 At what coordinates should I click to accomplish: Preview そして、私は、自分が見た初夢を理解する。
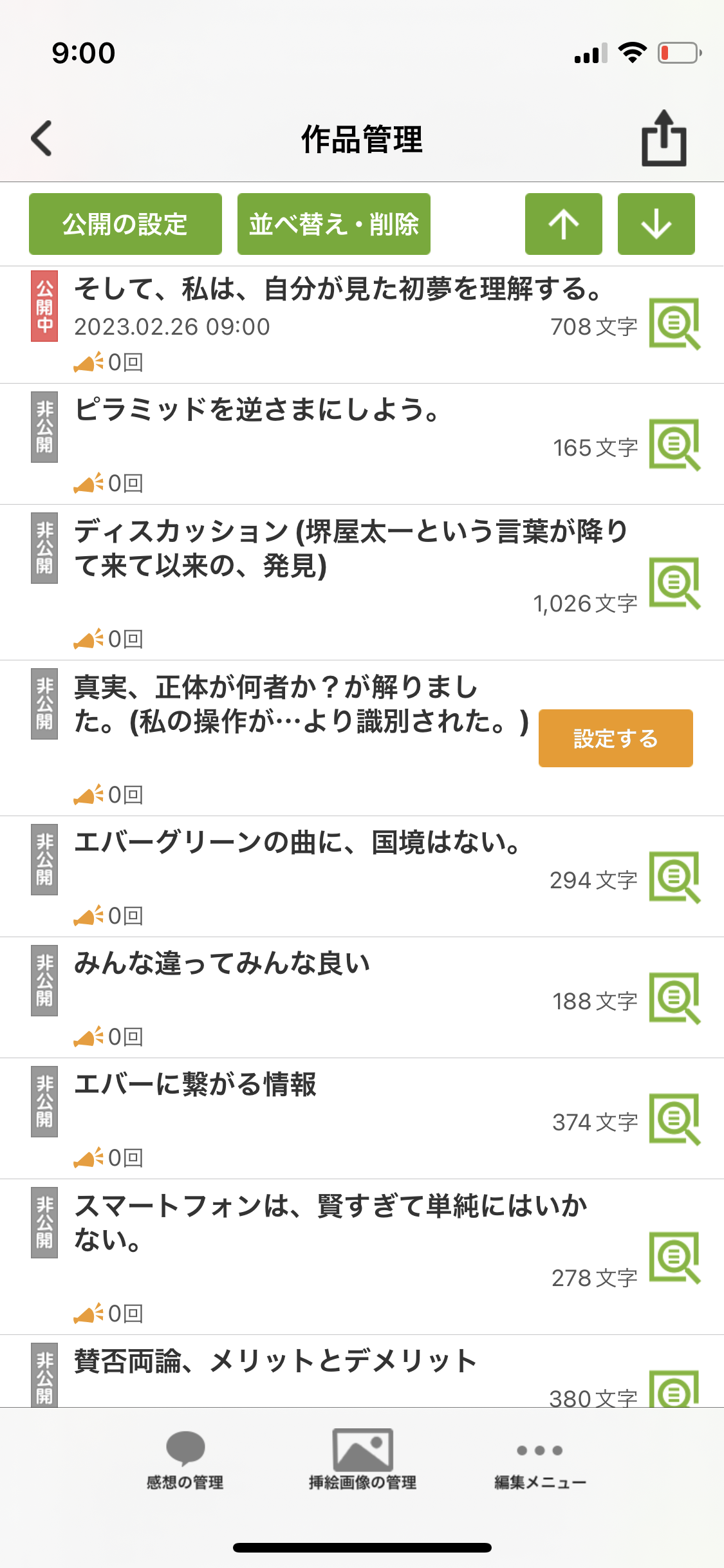click(x=674, y=324)
